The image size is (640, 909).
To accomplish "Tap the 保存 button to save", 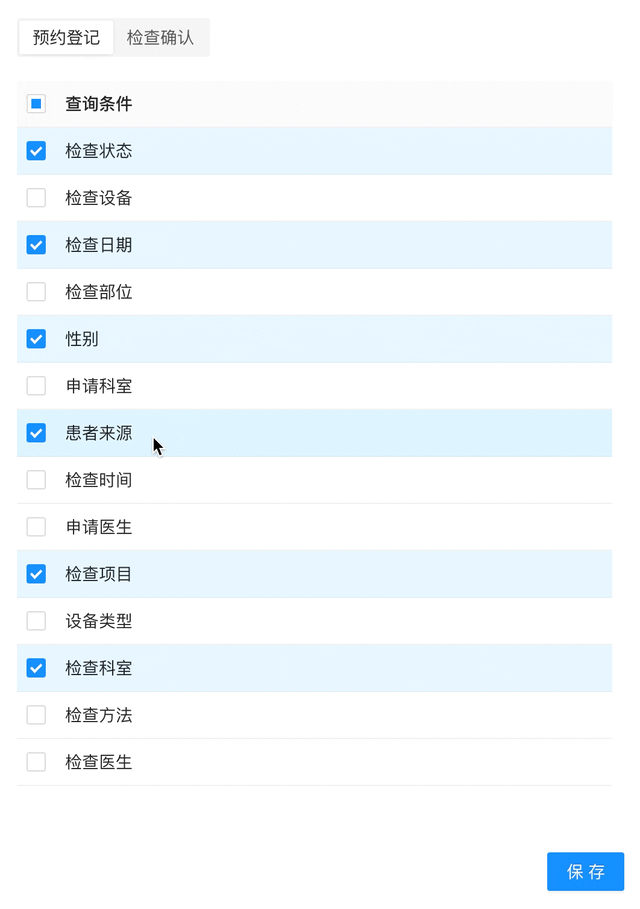I will tap(585, 871).
